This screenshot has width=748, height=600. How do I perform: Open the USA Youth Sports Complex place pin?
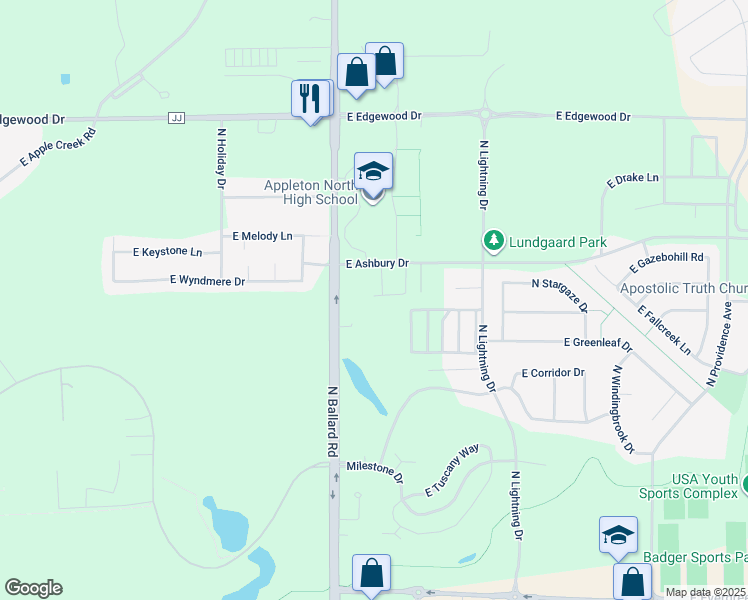[x=744, y=485]
